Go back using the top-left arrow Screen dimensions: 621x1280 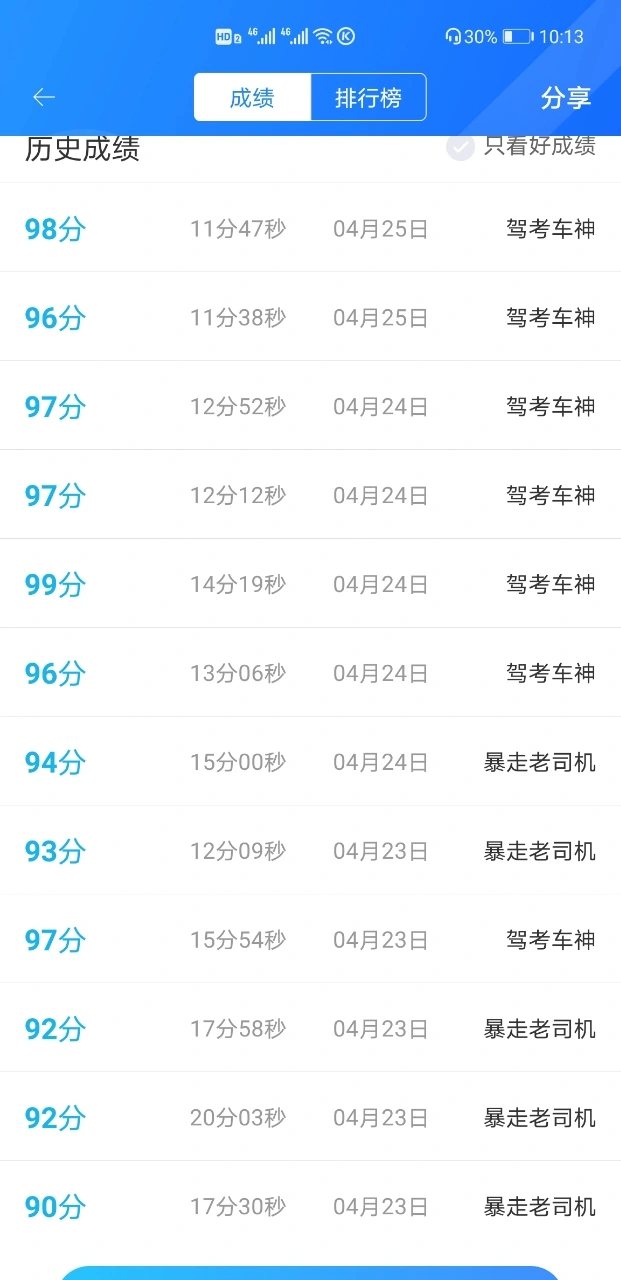pos(43,97)
